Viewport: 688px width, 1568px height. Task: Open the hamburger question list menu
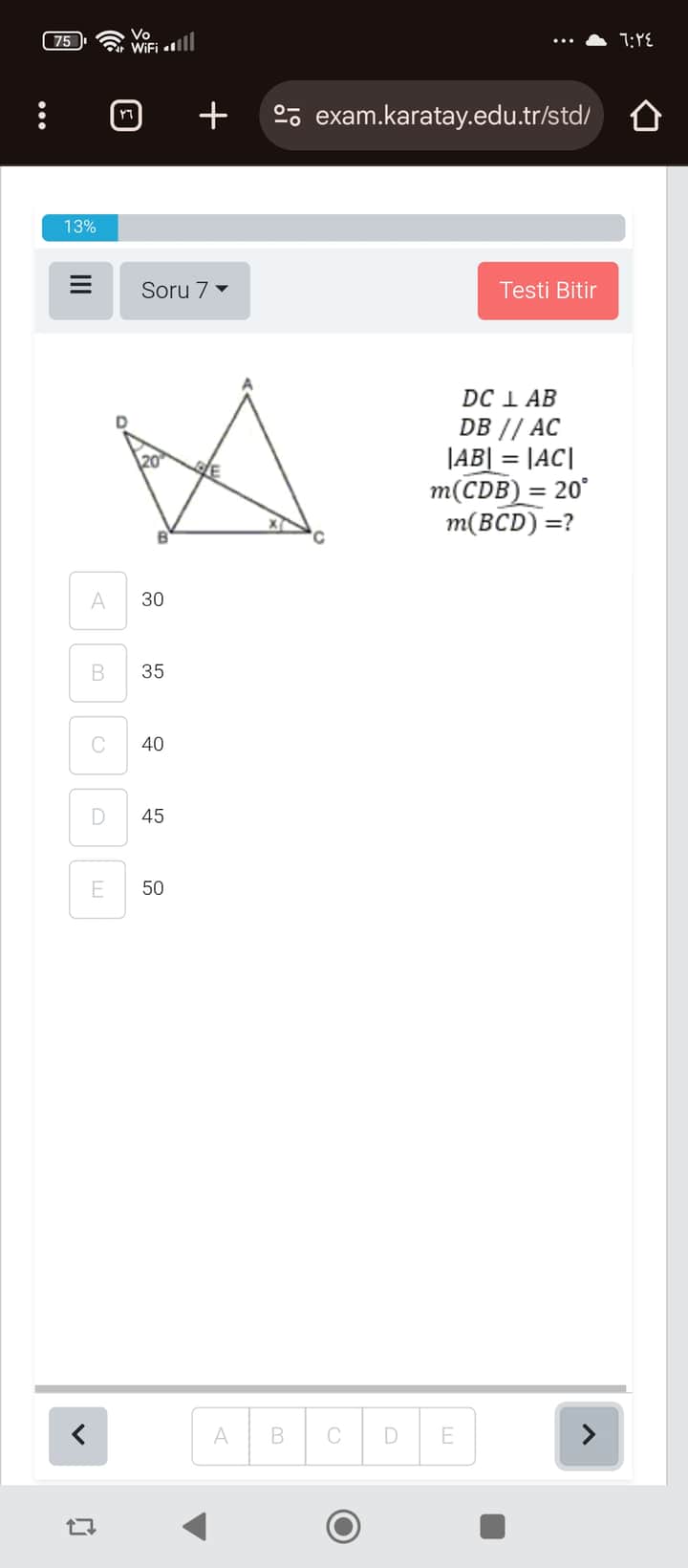[81, 290]
